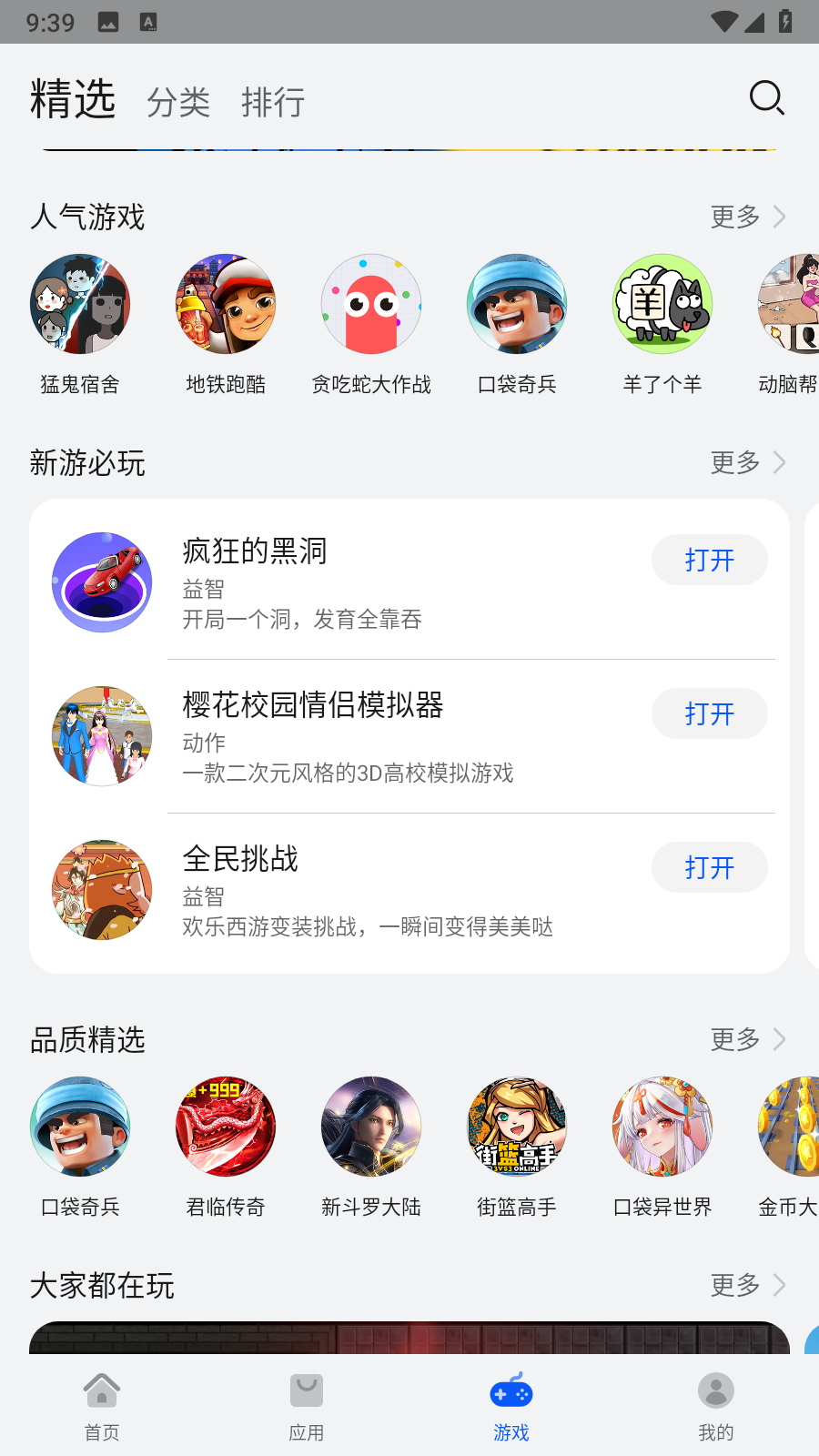
Task: Select the 新斗罗大陆 game icon
Action: click(371, 1127)
